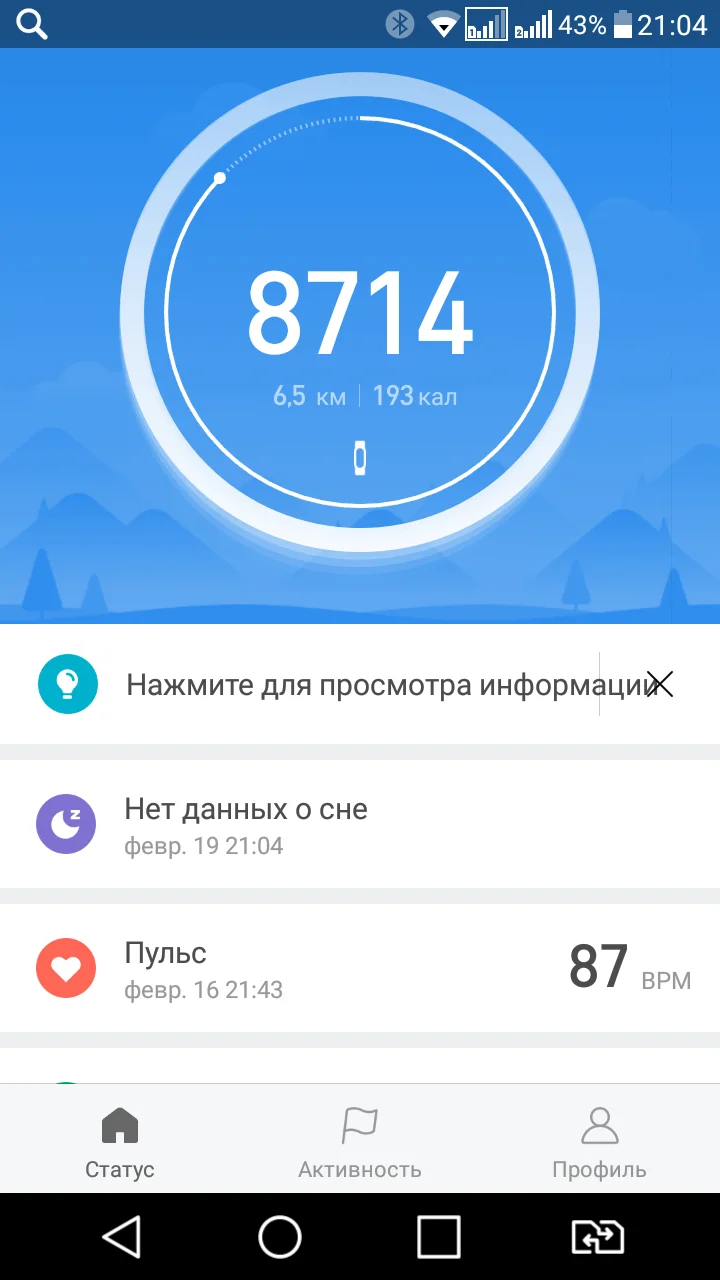
Task: Dismiss the tip with the X button
Action: tap(660, 684)
